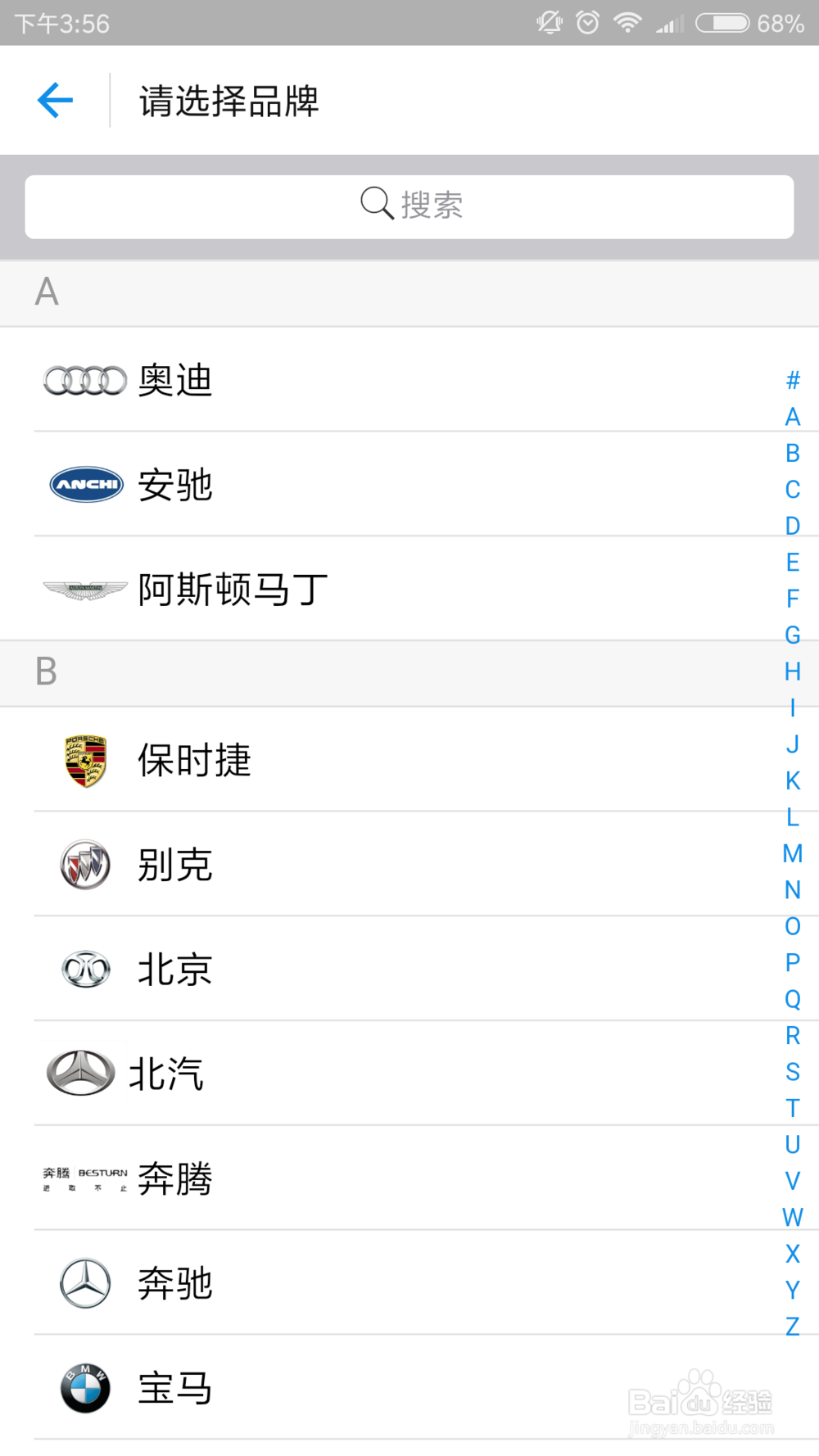Tap the 搜索 search box
The height and width of the screenshot is (1456, 819).
click(409, 206)
